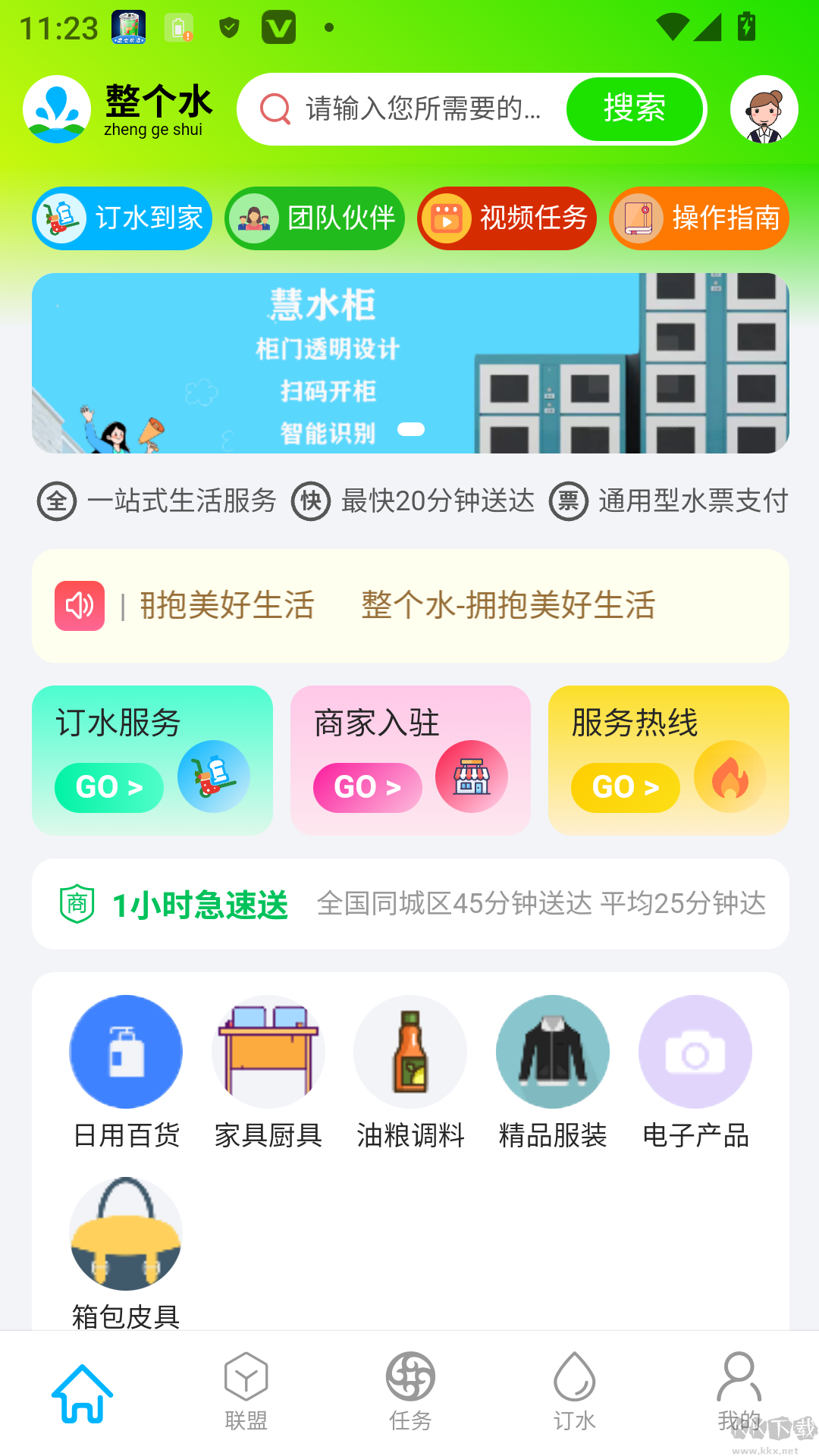Tap GO under 商家入驻 merchant entry
Image resolution: width=819 pixels, height=1456 pixels.
point(366,787)
